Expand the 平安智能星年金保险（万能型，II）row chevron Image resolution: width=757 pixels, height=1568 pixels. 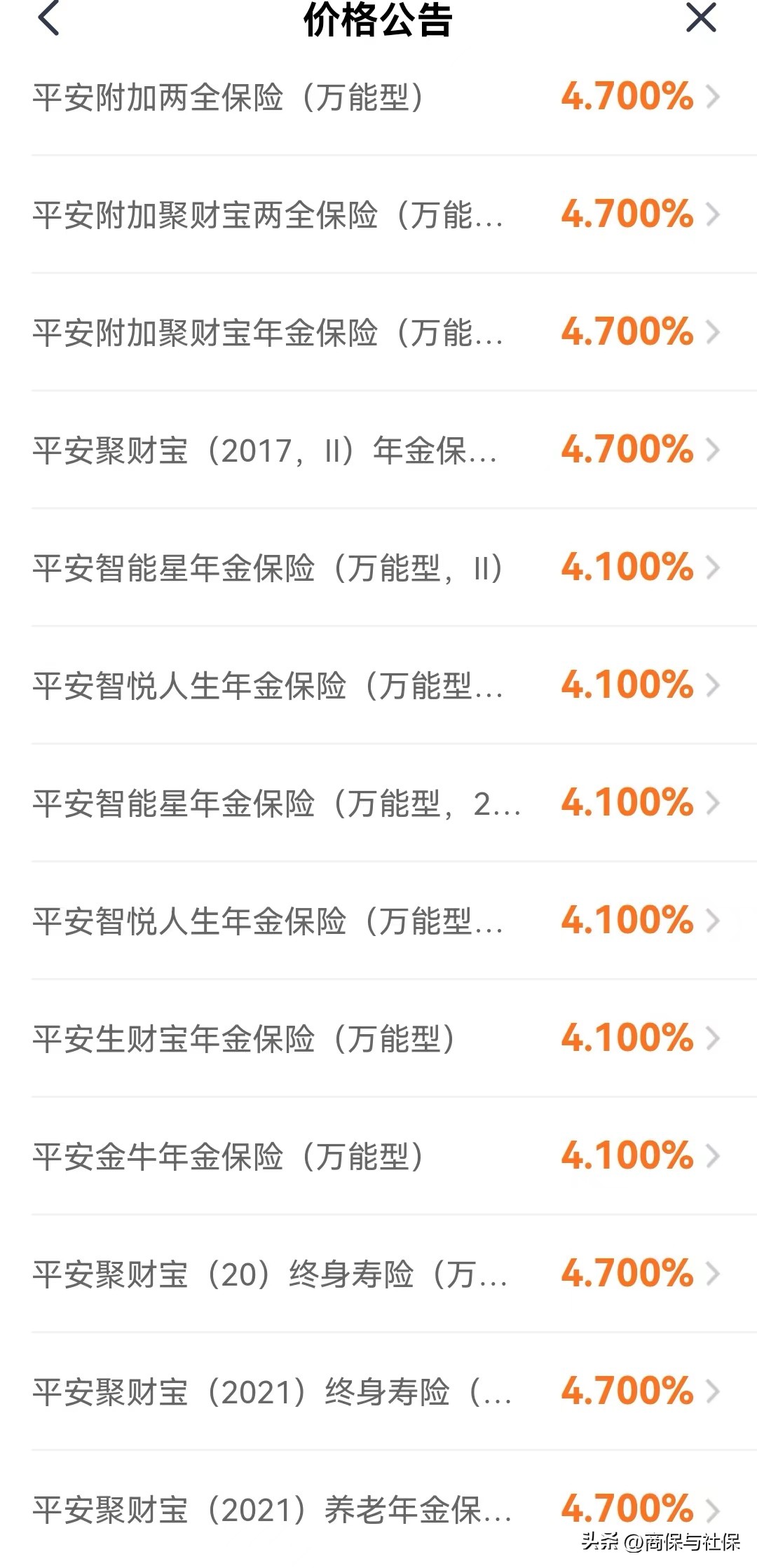point(714,569)
